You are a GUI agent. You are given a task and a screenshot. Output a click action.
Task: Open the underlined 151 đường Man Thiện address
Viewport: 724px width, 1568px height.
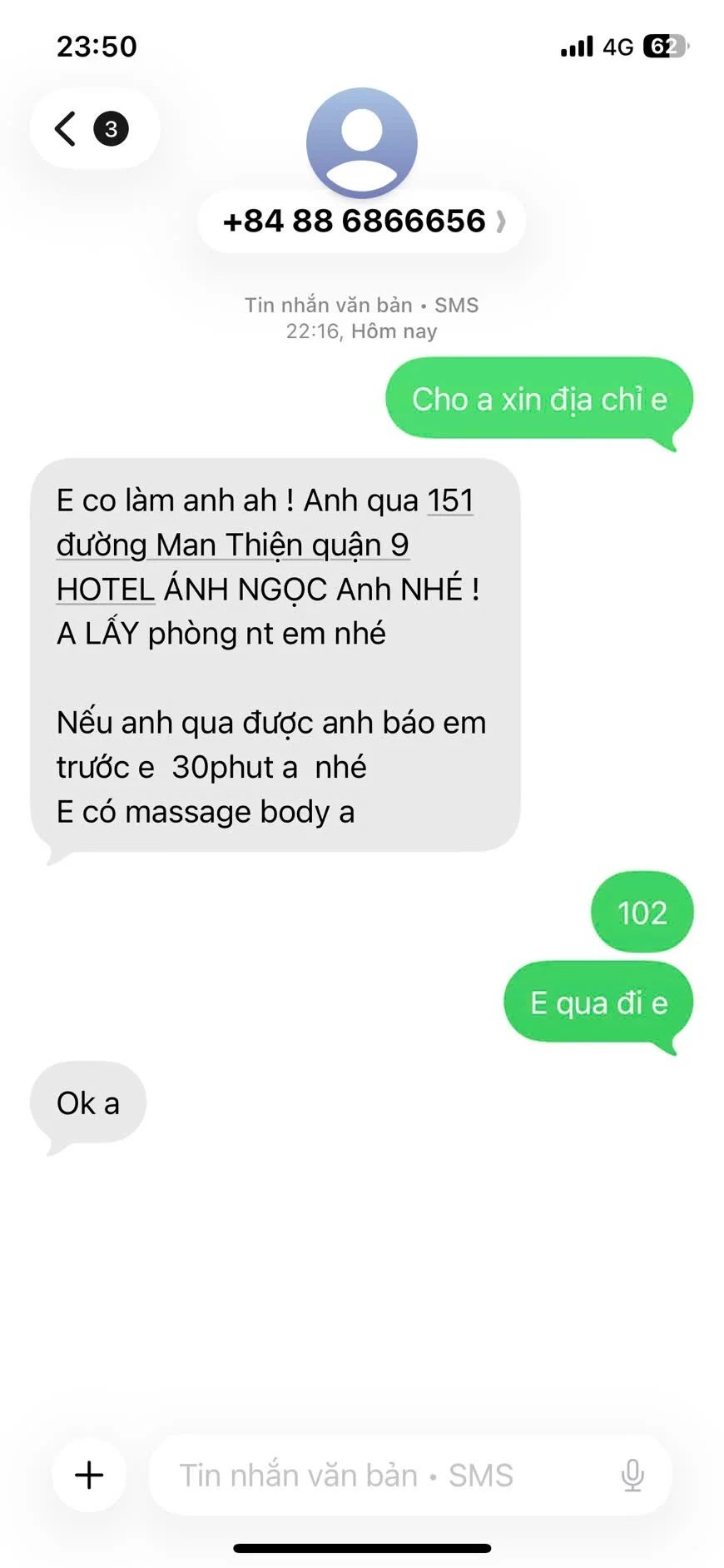(232, 545)
